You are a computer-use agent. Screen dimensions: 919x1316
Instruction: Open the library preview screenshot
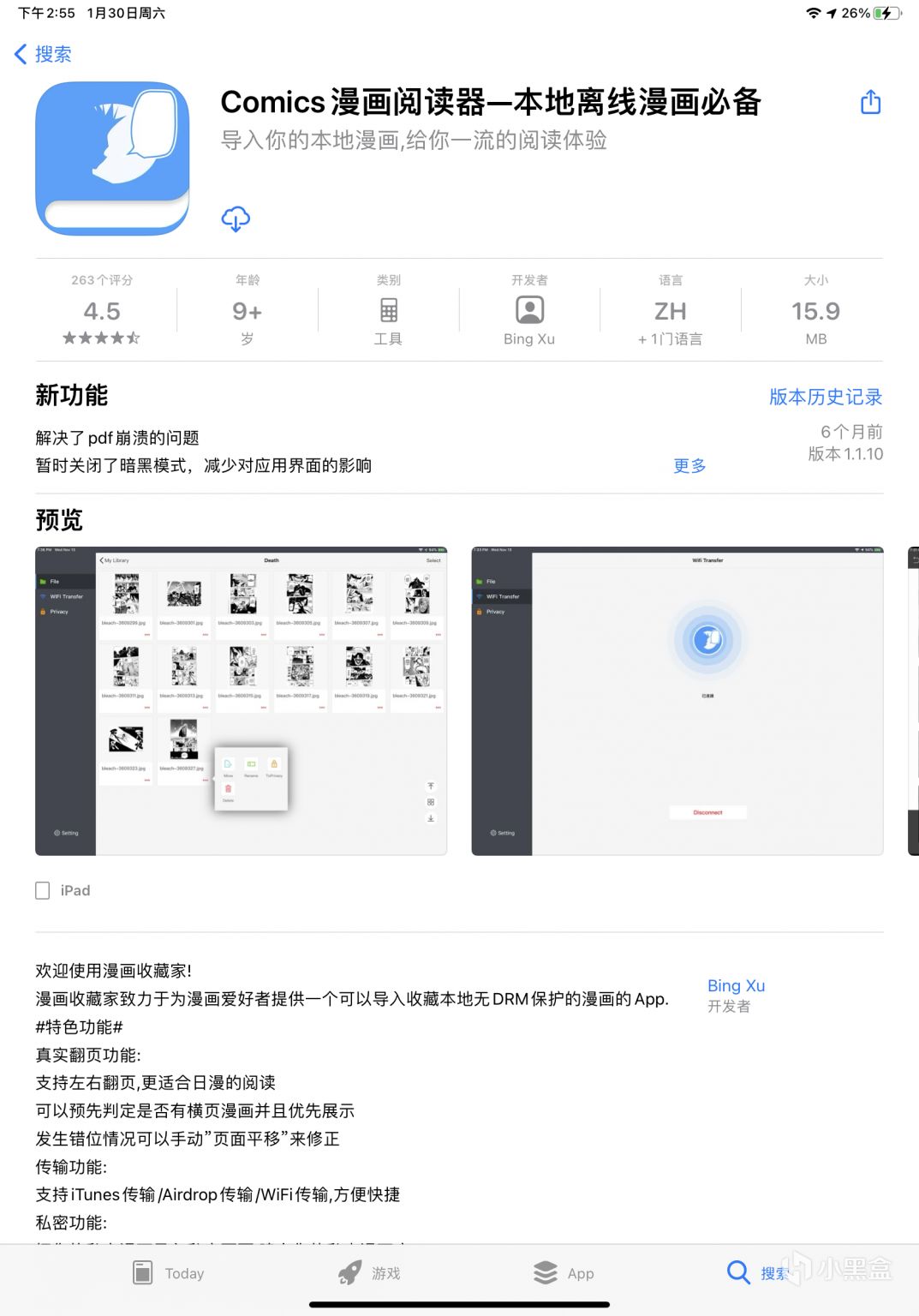(x=241, y=701)
